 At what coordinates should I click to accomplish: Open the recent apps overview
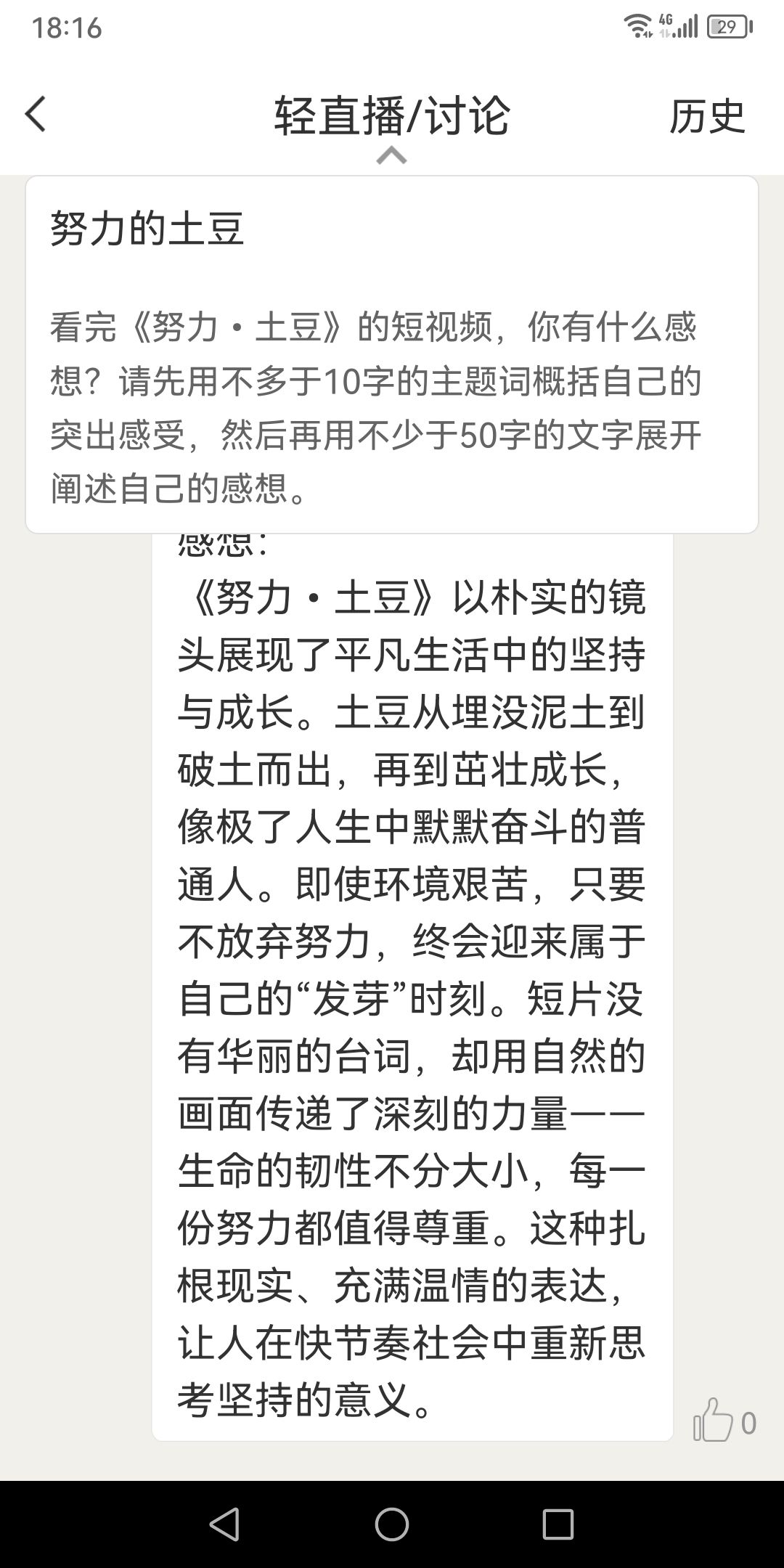point(558,1523)
